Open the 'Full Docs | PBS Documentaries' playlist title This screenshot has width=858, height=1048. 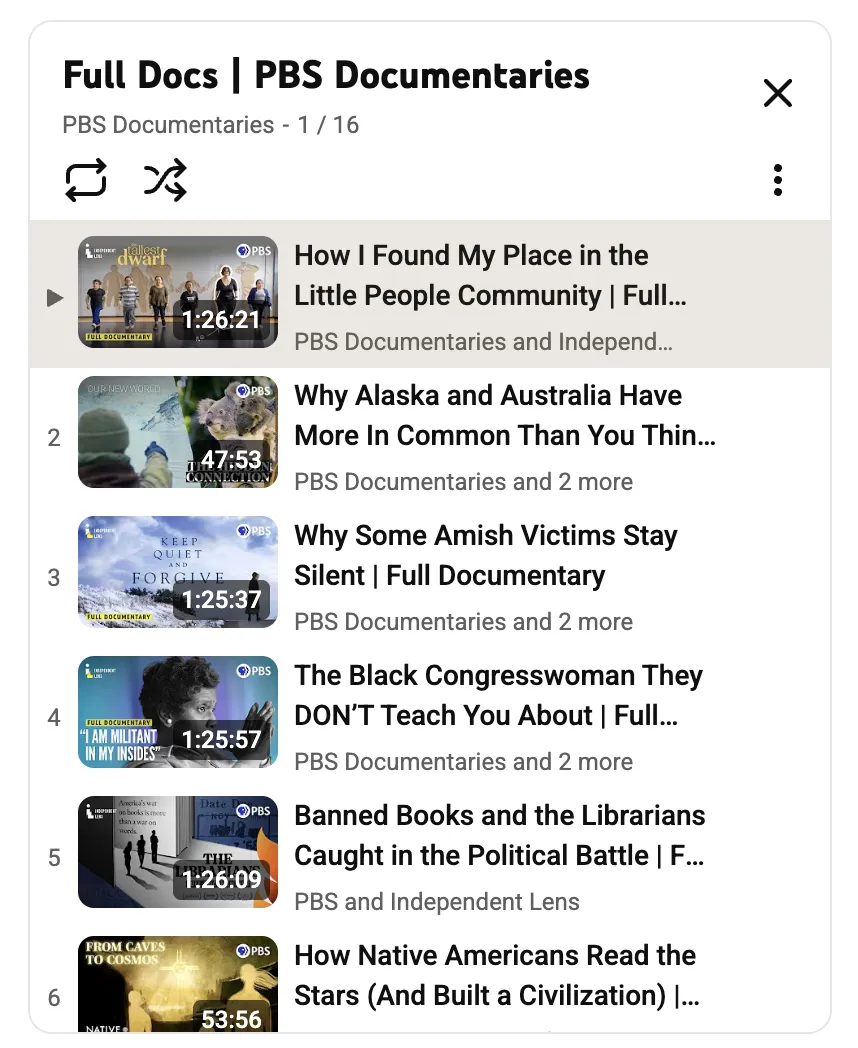tap(326, 74)
